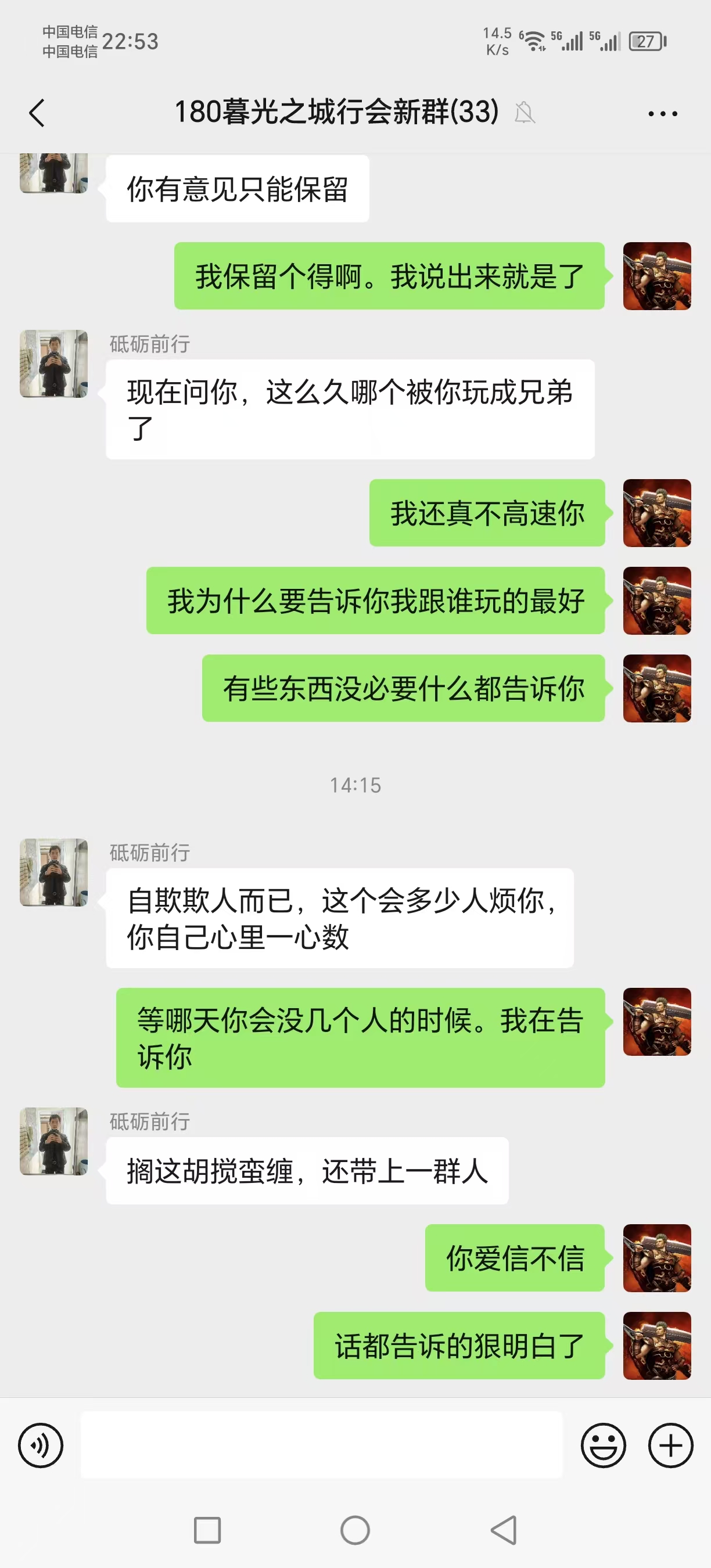Tap the plus icon for more functions
Image resolution: width=711 pixels, height=1568 pixels.
pyautogui.click(x=670, y=1446)
